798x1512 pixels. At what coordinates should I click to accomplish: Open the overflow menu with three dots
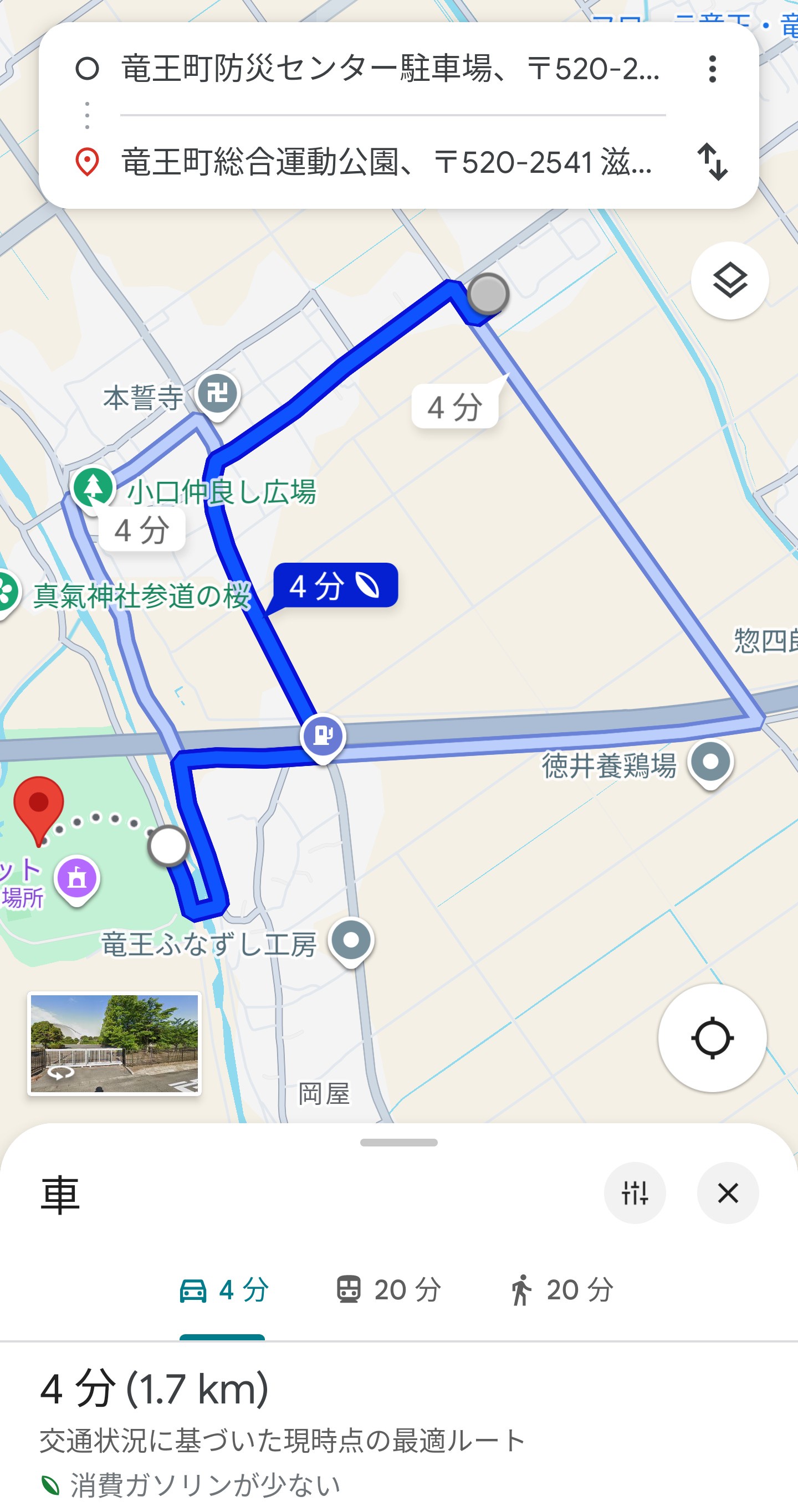(712, 69)
